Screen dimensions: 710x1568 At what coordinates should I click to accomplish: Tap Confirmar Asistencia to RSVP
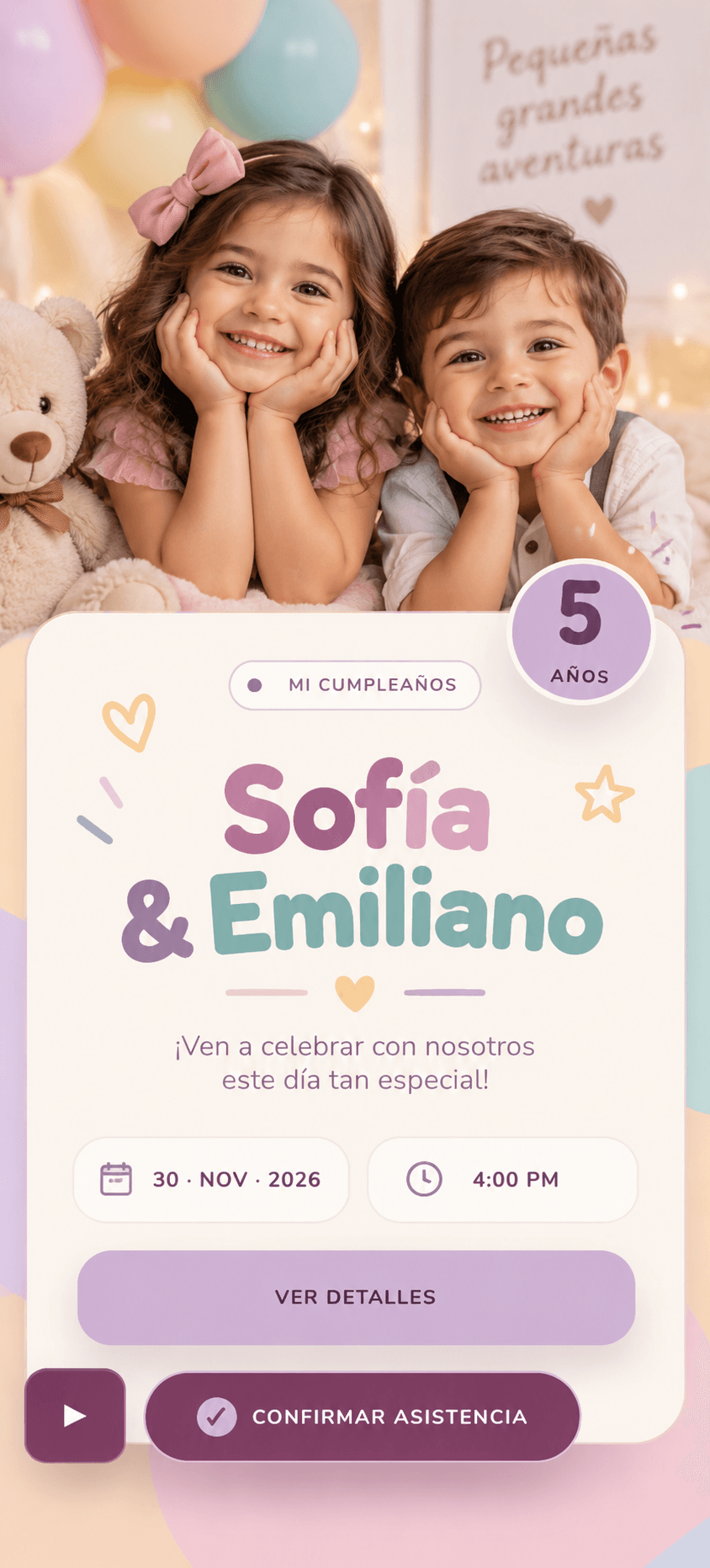tap(363, 1417)
